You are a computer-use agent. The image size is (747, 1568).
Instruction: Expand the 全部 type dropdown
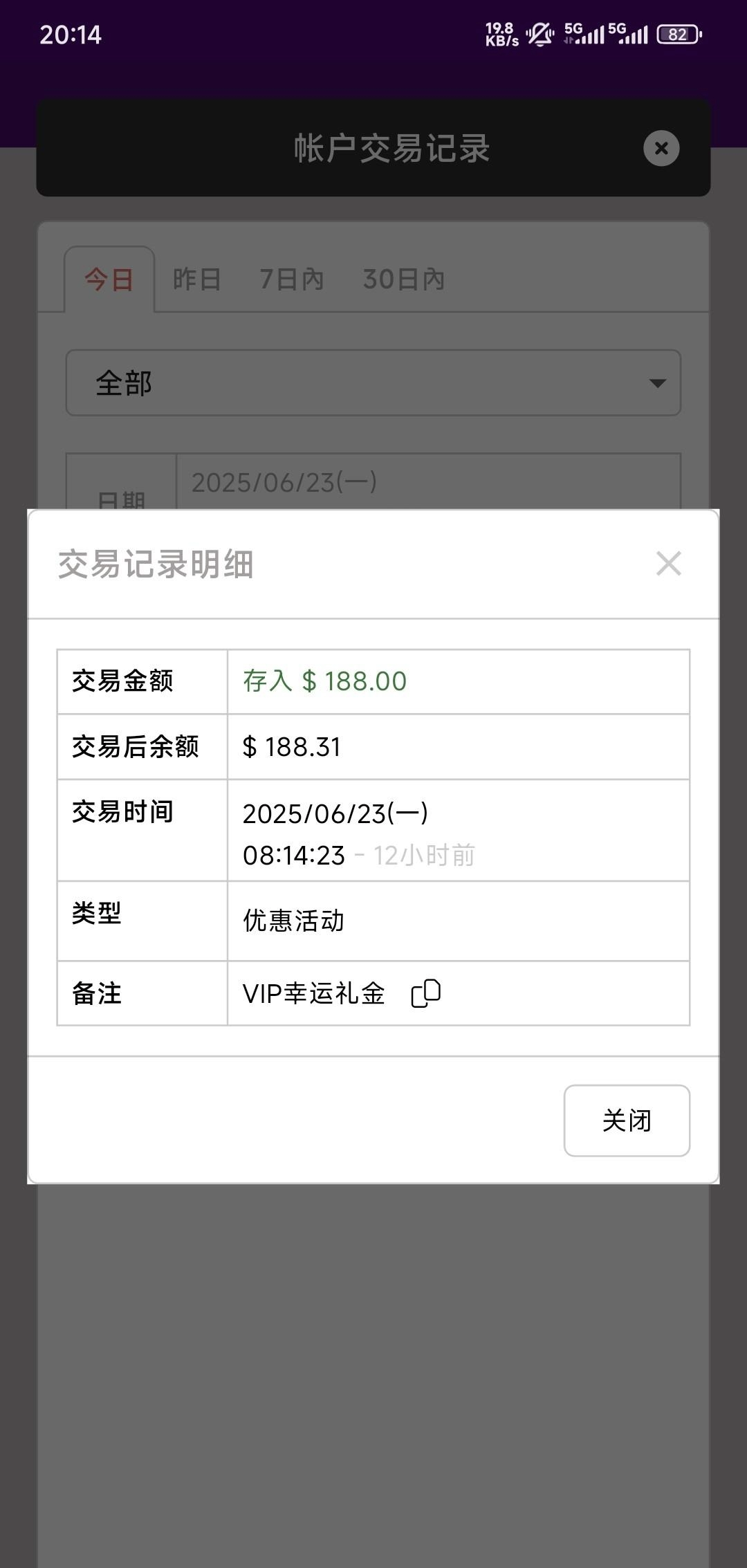[x=373, y=382]
